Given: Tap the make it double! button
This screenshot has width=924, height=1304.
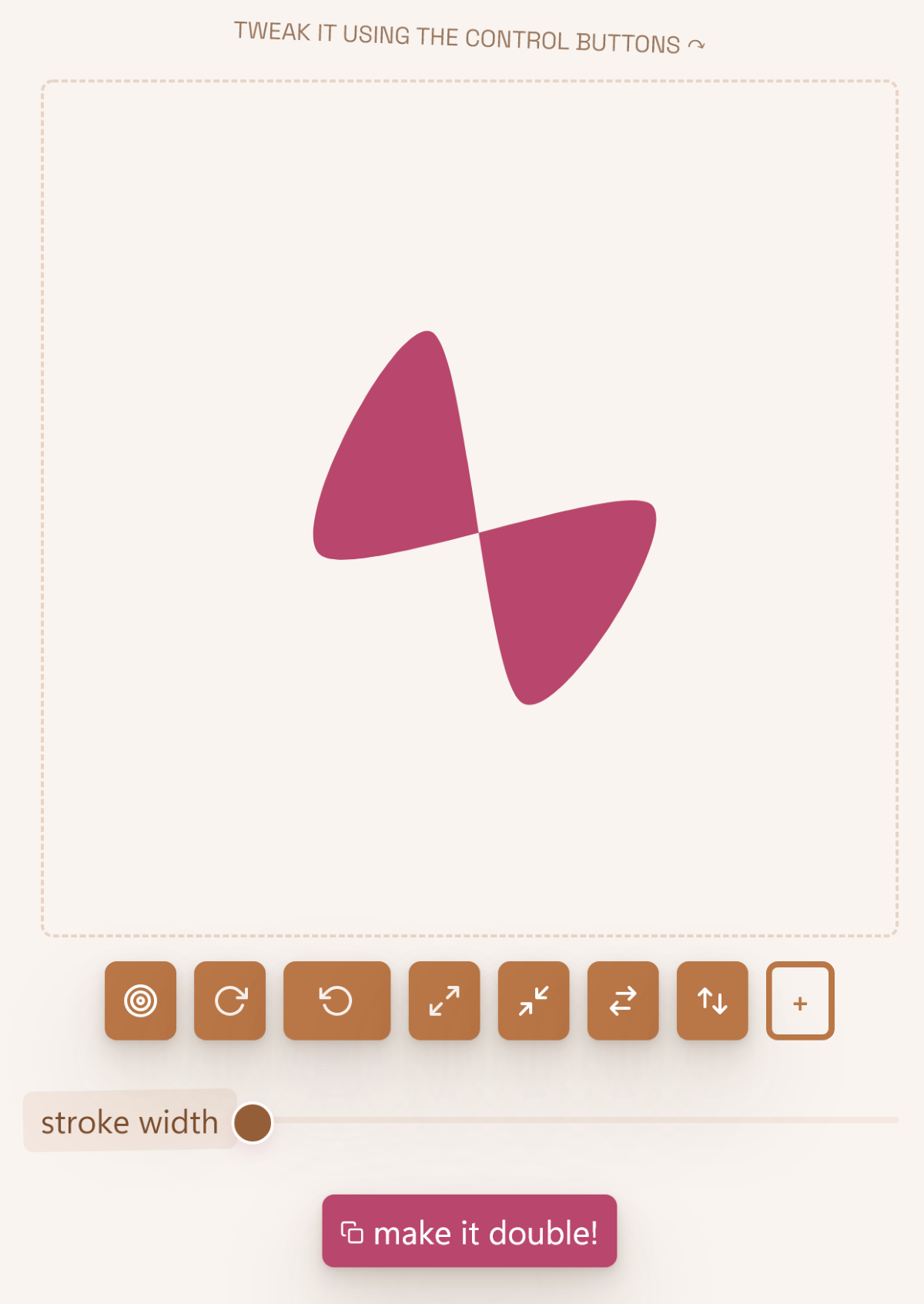Looking at the screenshot, I should coord(470,1231).
